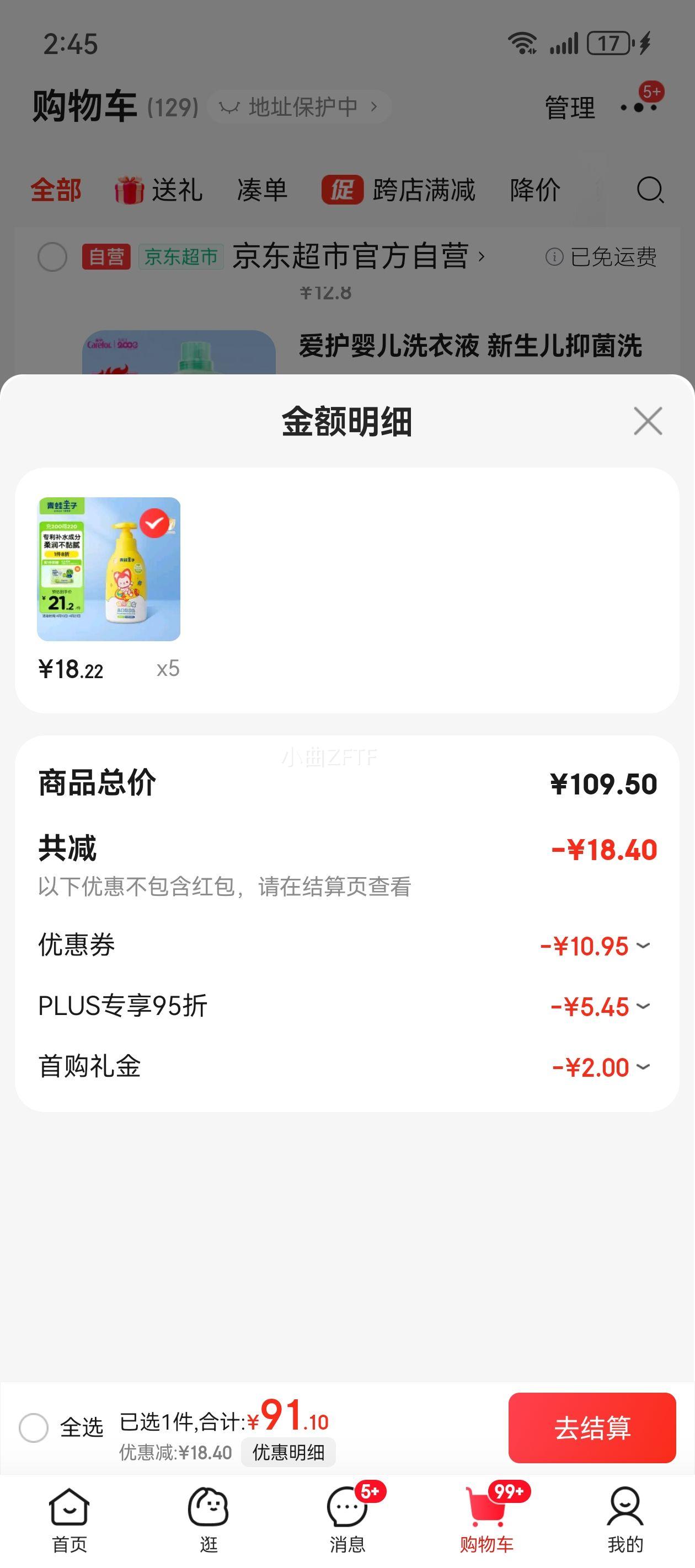
Task: Toggle the 全选 select-all checkbox
Action: tap(34, 1427)
